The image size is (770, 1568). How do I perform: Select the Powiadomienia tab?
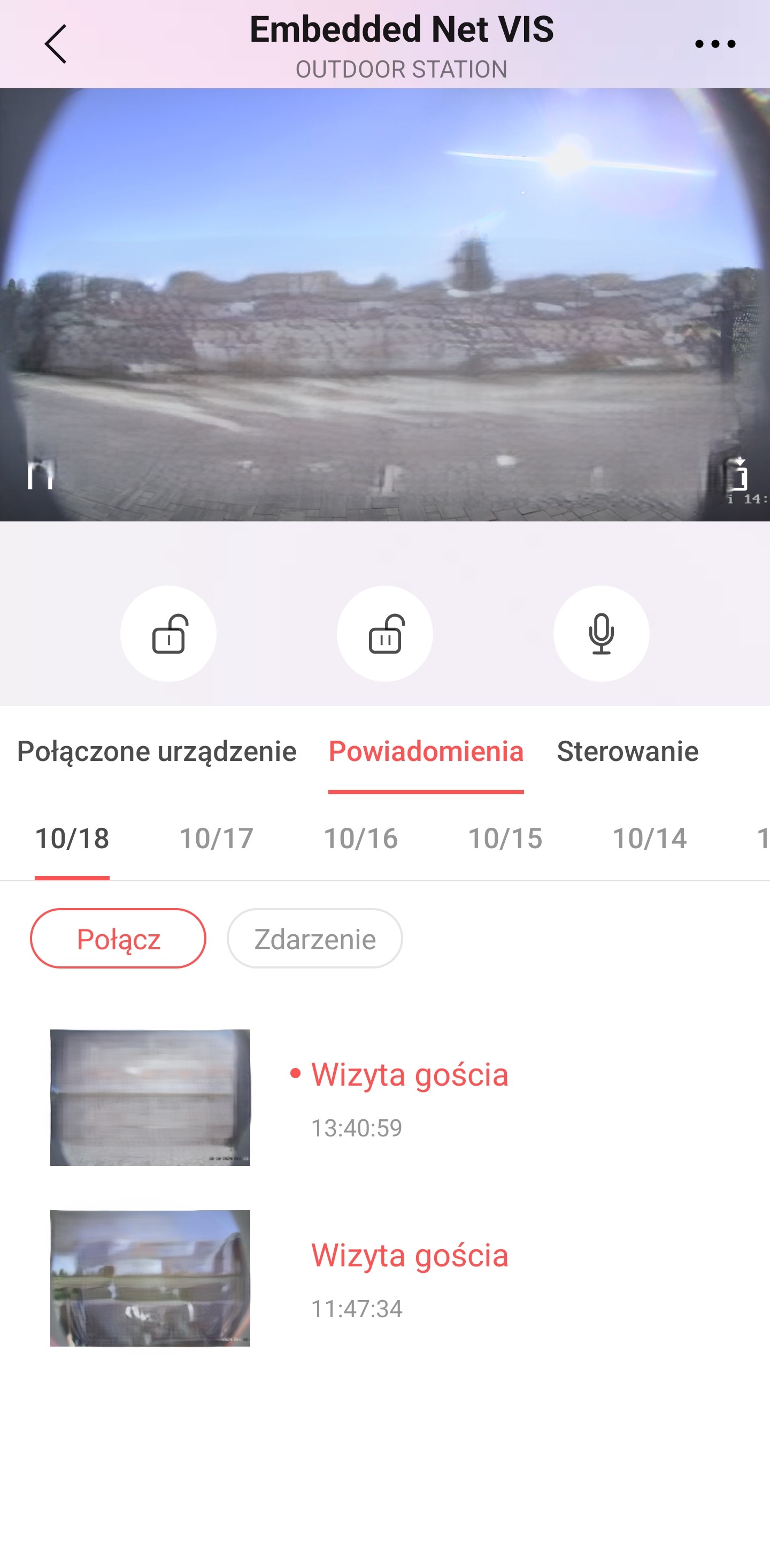(x=426, y=751)
